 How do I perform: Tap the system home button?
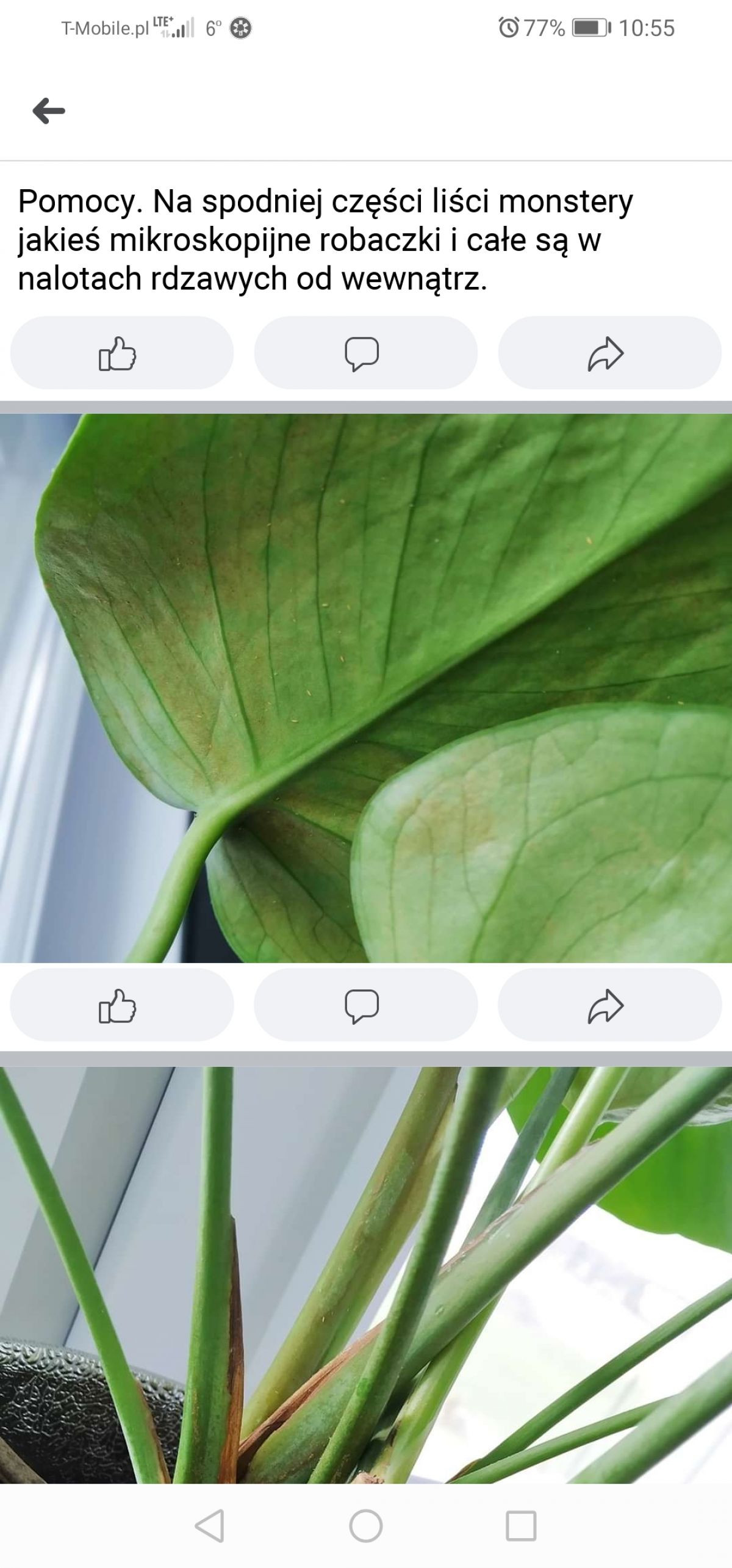point(366,1526)
